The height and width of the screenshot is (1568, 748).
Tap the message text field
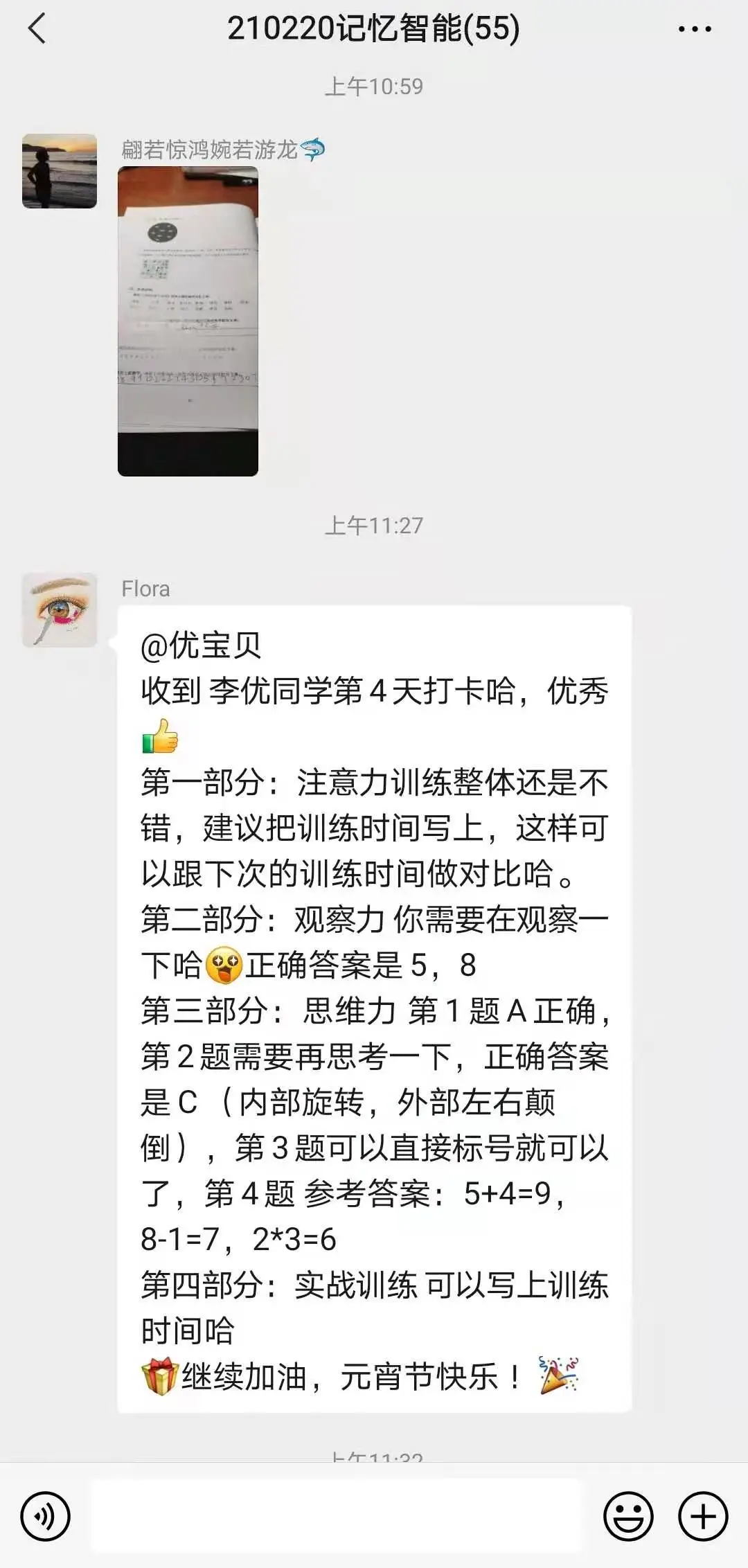click(x=337, y=1516)
